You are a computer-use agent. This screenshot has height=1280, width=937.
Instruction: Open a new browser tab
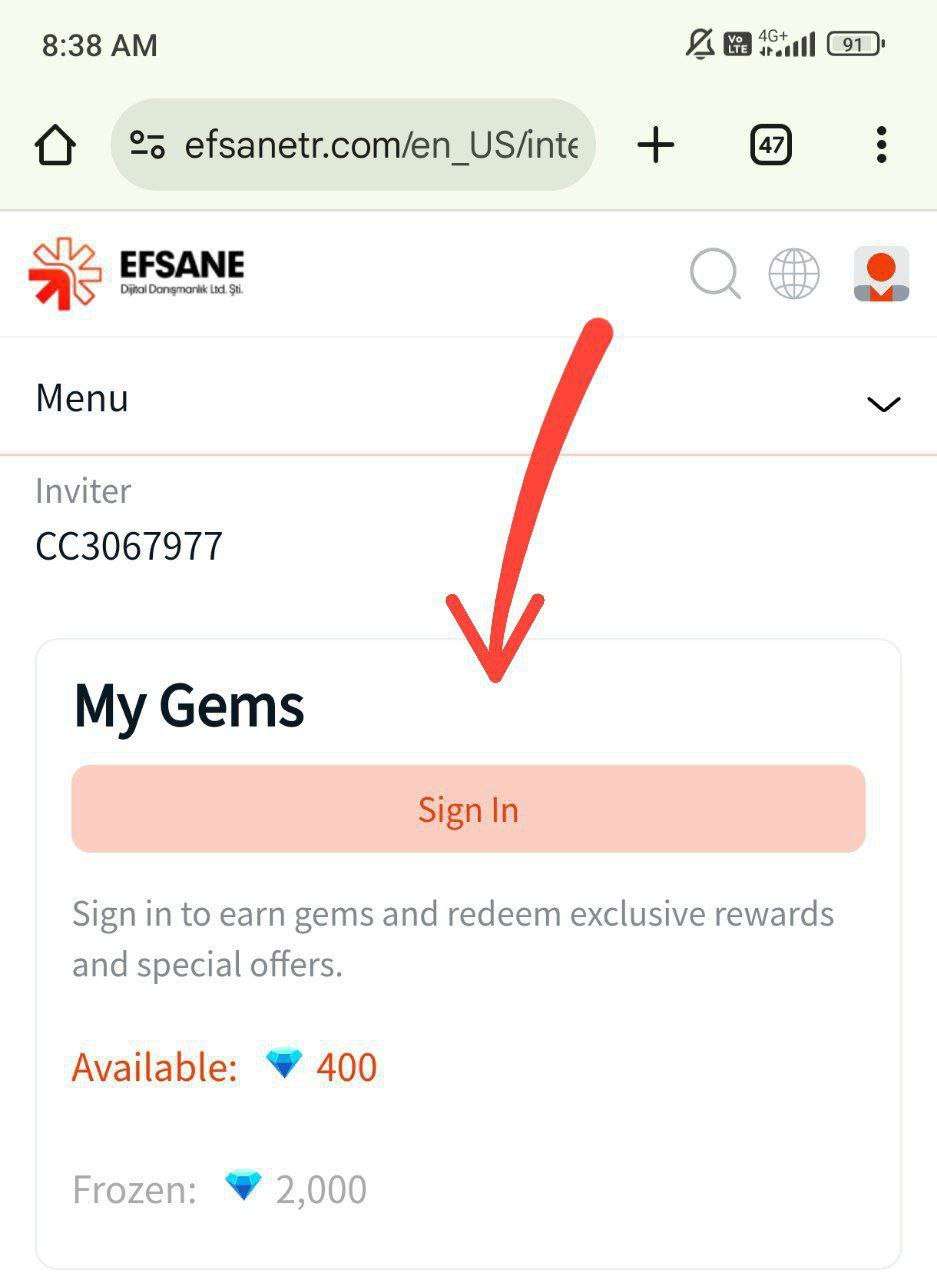tap(656, 146)
